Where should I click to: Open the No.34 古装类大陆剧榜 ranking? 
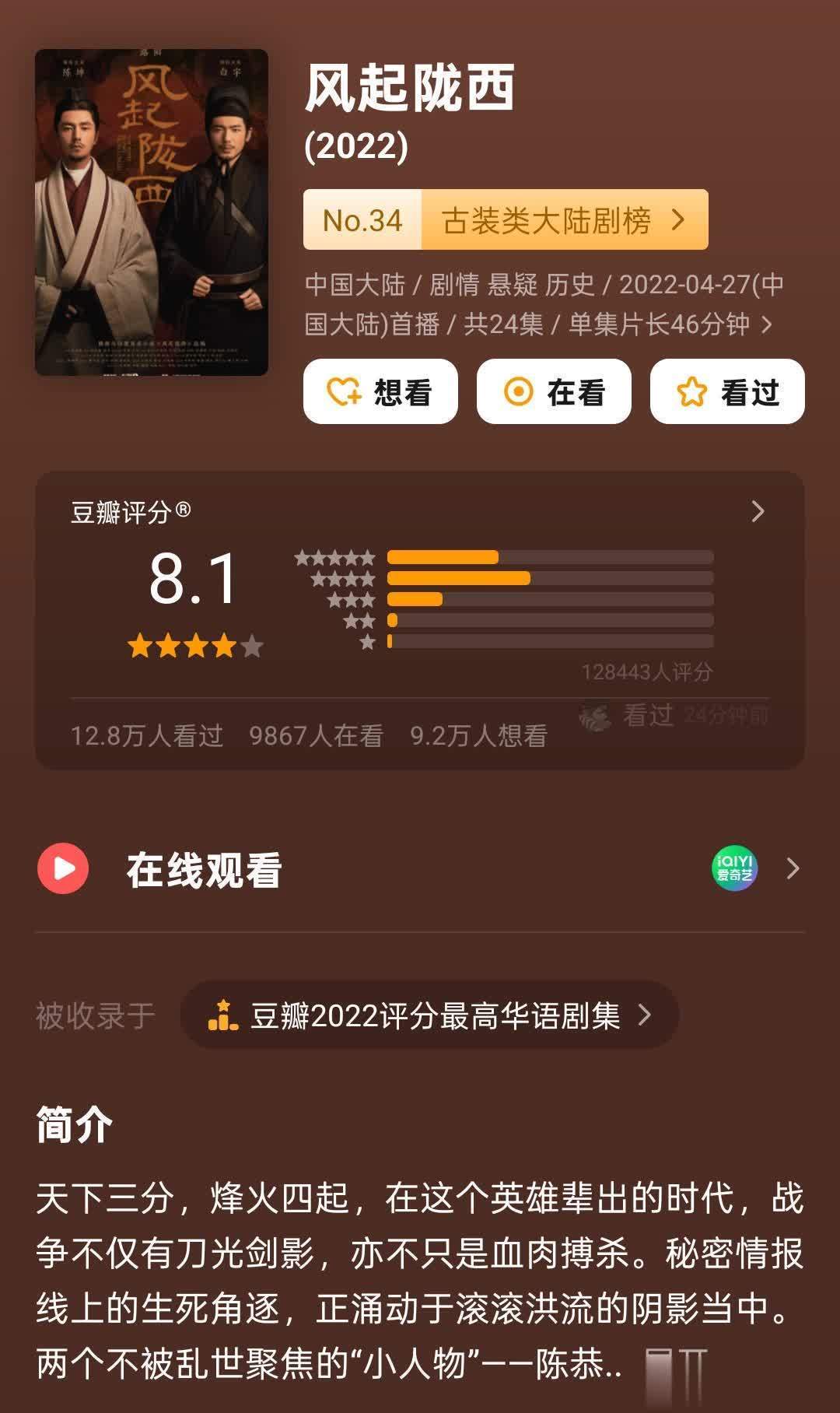tap(506, 220)
